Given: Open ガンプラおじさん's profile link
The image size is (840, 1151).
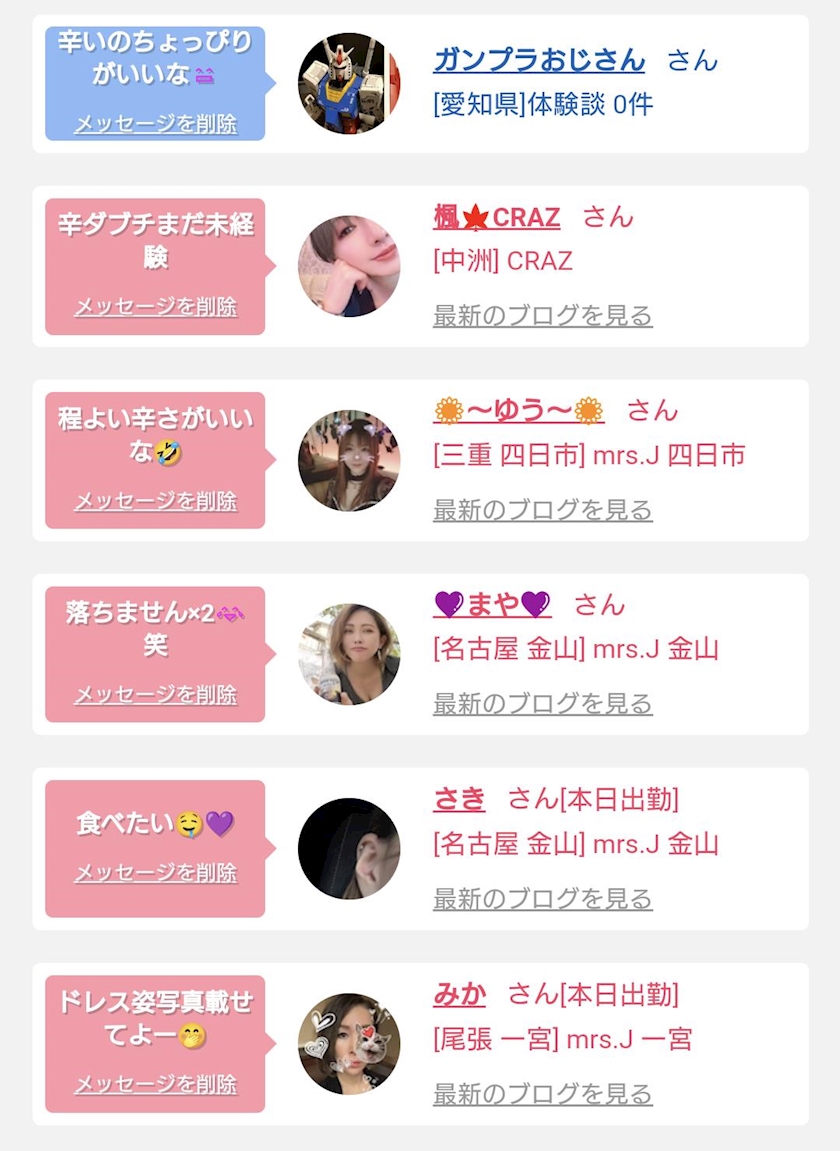Looking at the screenshot, I should pos(539,60).
